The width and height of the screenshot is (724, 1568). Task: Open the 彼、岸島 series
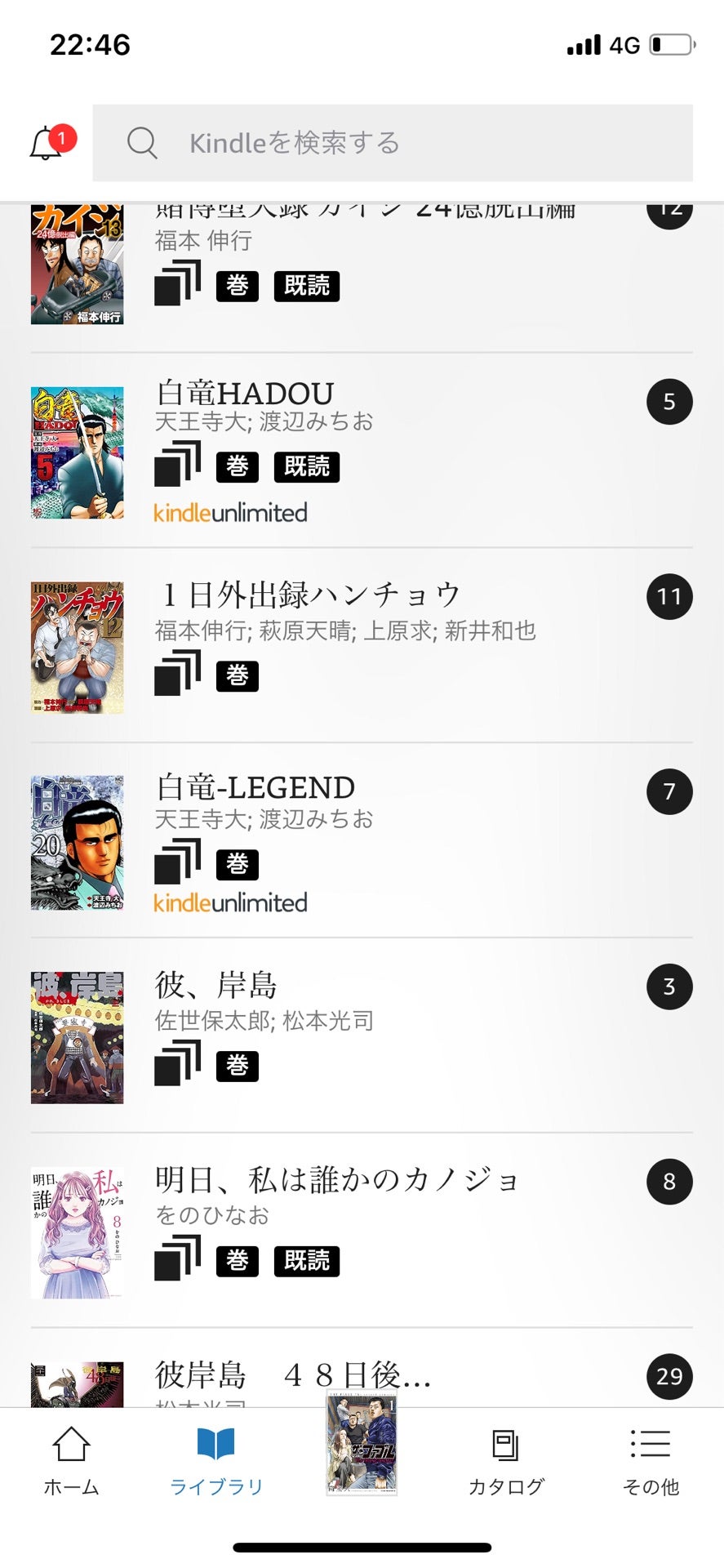[x=216, y=985]
